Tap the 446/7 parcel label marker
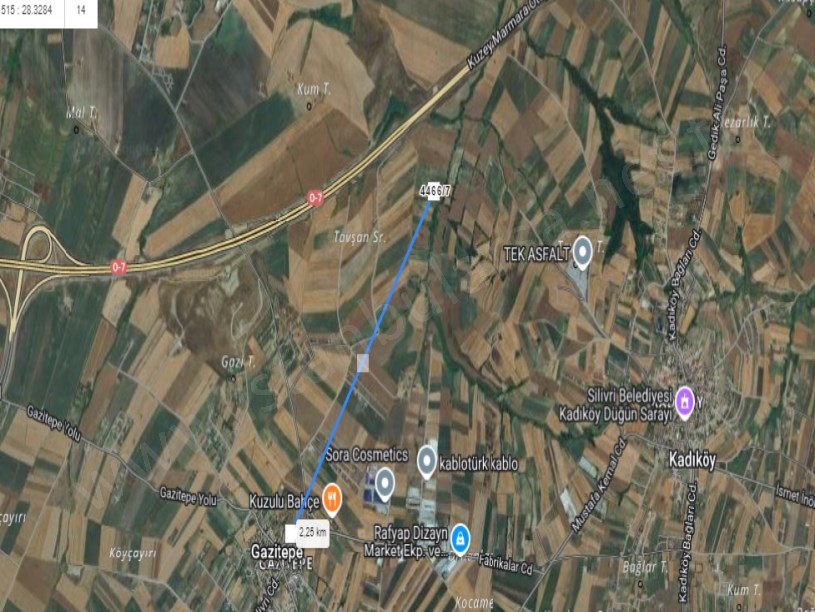This screenshot has height=612, width=815. 432,192
